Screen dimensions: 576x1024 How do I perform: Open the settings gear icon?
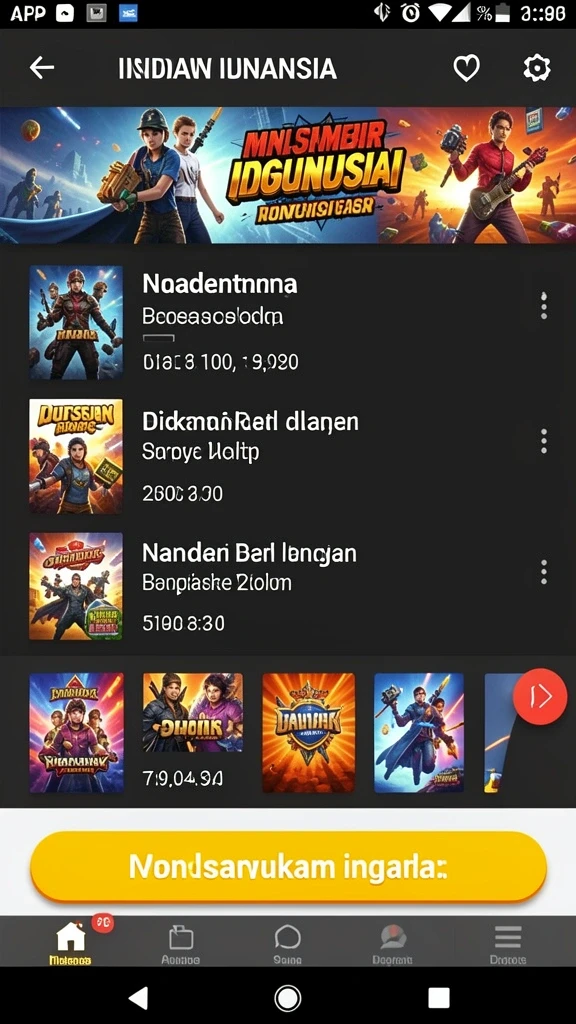[x=537, y=68]
